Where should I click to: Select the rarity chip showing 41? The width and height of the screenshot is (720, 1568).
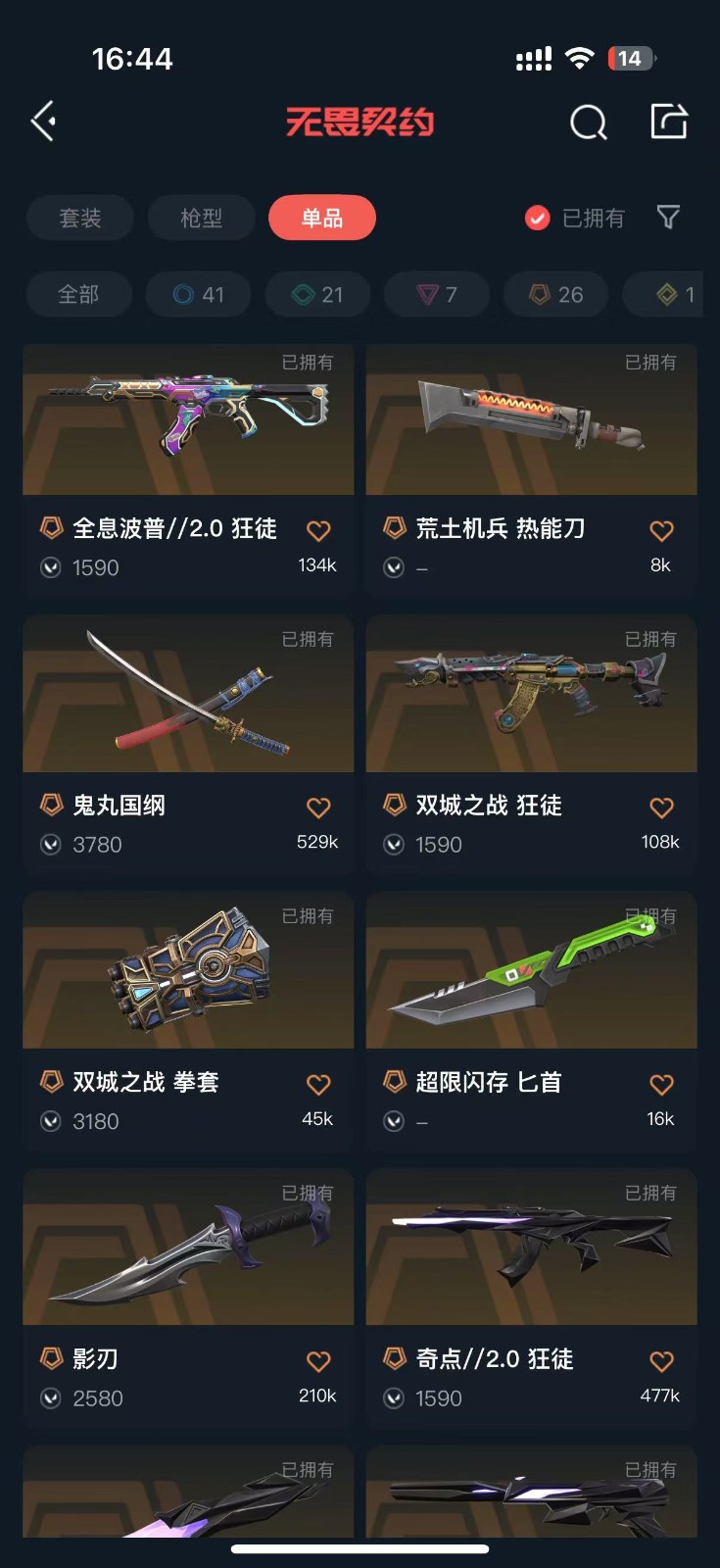[x=199, y=294]
